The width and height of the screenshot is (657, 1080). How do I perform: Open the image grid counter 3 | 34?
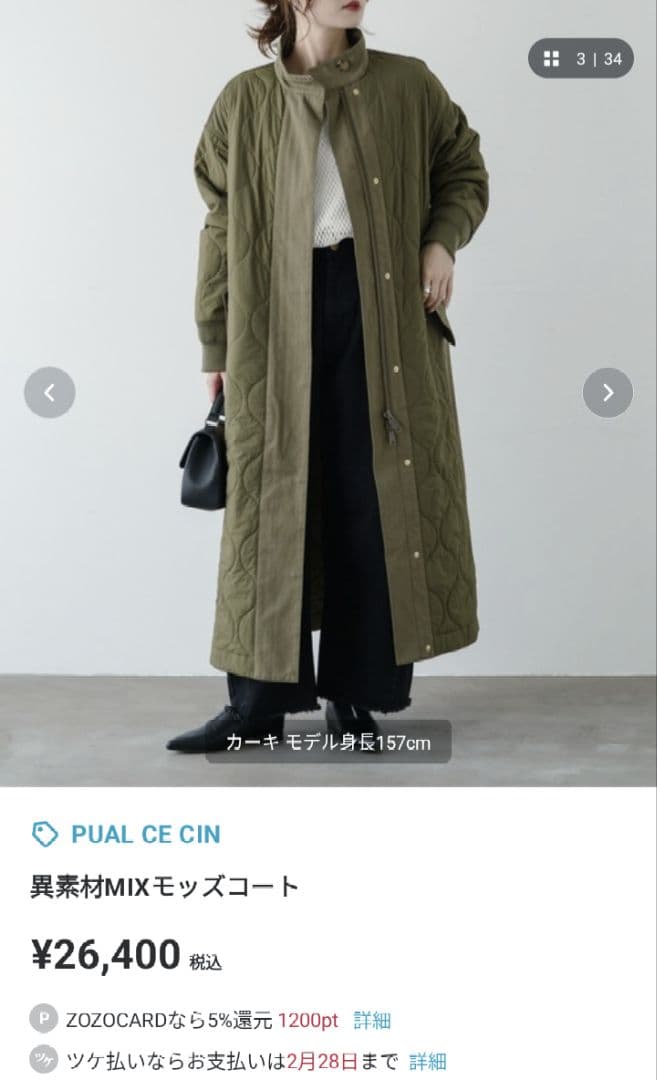tap(581, 59)
